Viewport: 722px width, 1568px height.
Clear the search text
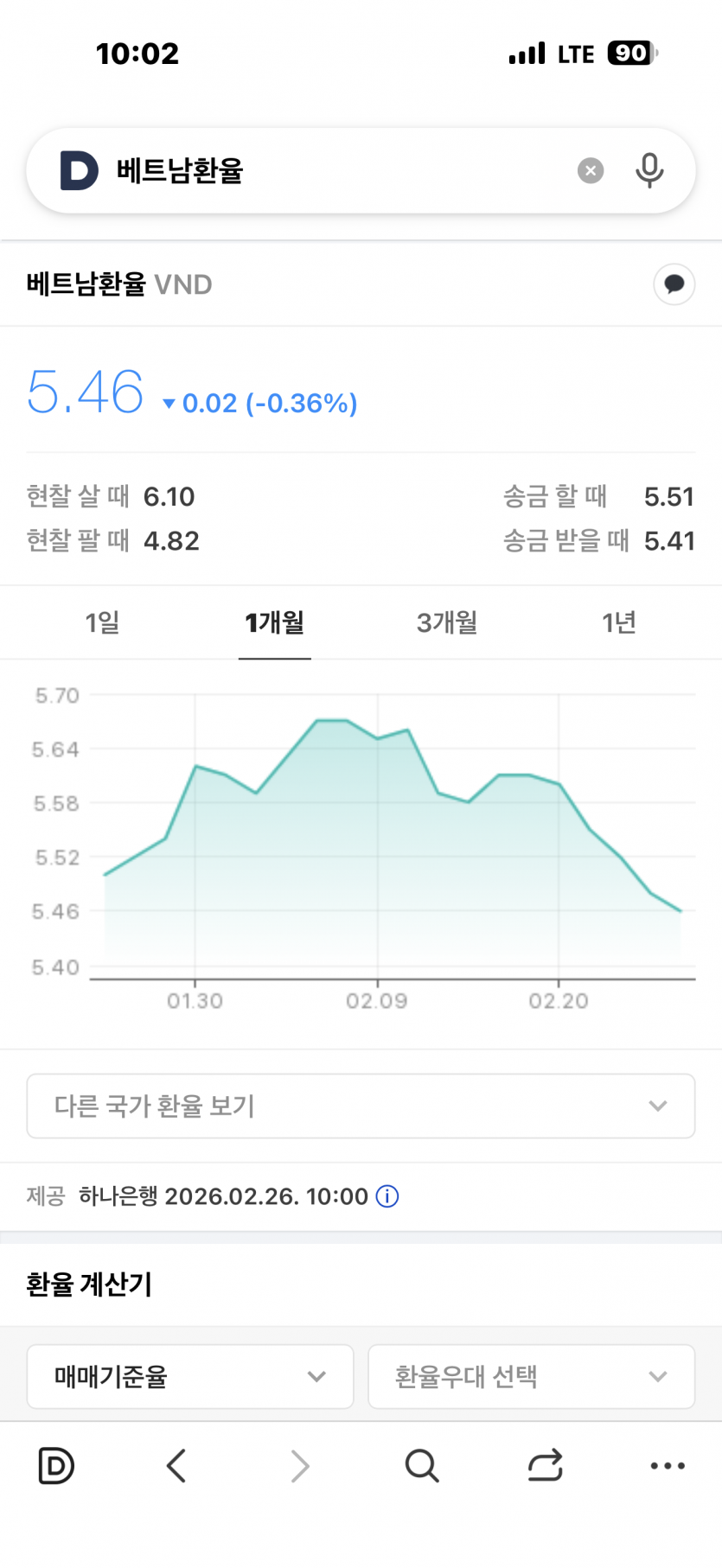coord(591,171)
